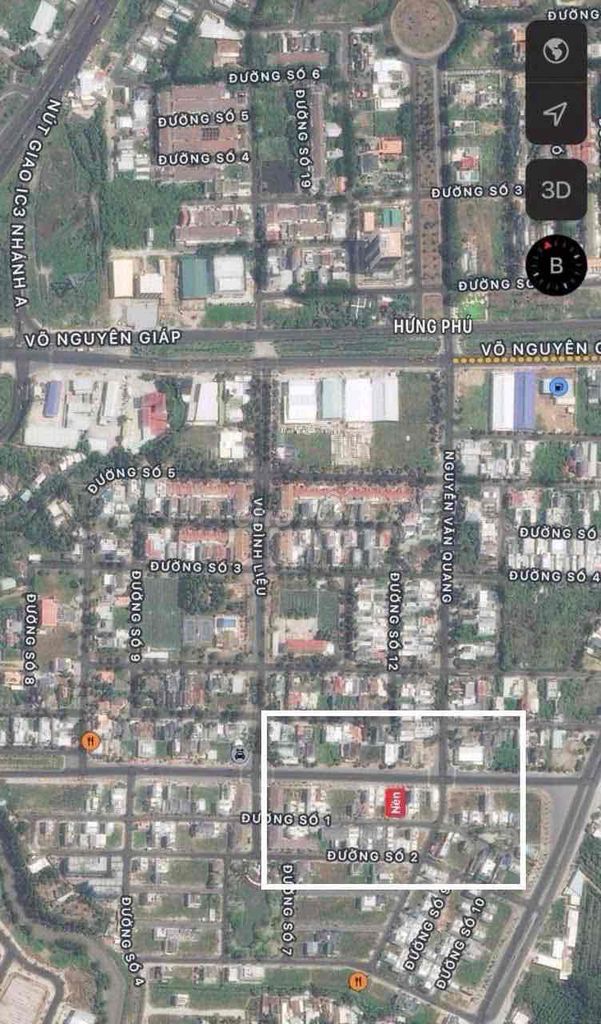Viewport: 601px width, 1024px height.
Task: Switch the map to 3D view
Action: coord(556,190)
